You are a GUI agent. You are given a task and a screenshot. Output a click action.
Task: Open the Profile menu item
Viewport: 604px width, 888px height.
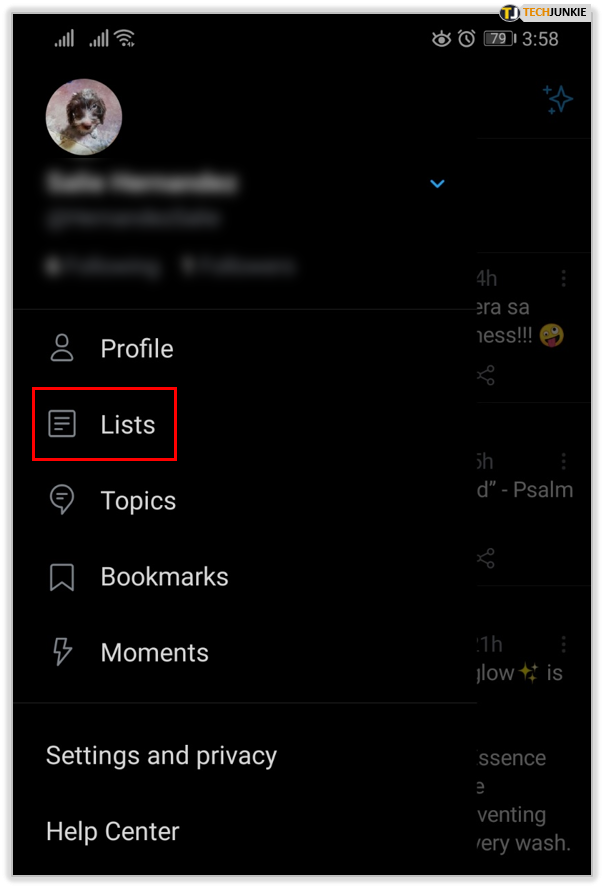[x=136, y=349]
